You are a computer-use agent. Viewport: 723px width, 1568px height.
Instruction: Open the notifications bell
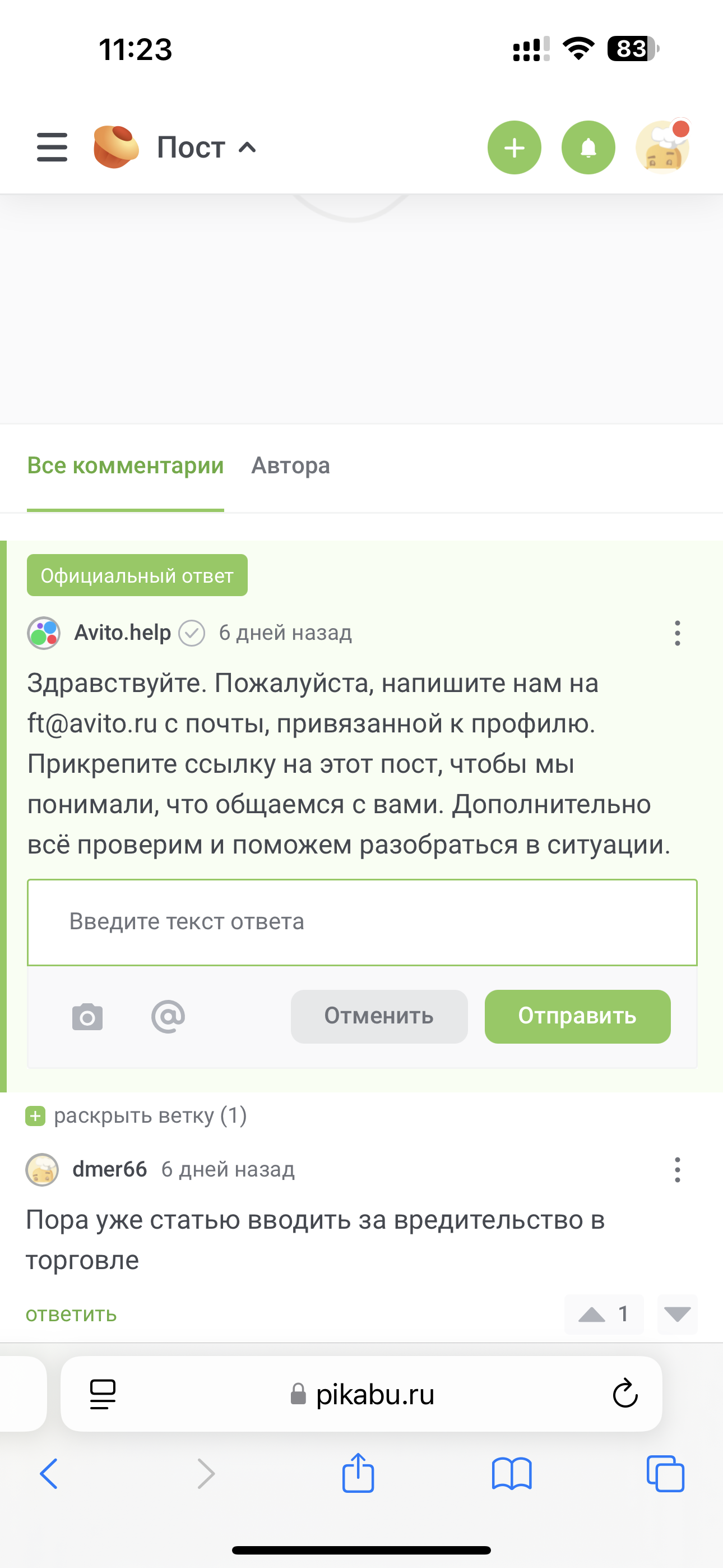tap(588, 148)
